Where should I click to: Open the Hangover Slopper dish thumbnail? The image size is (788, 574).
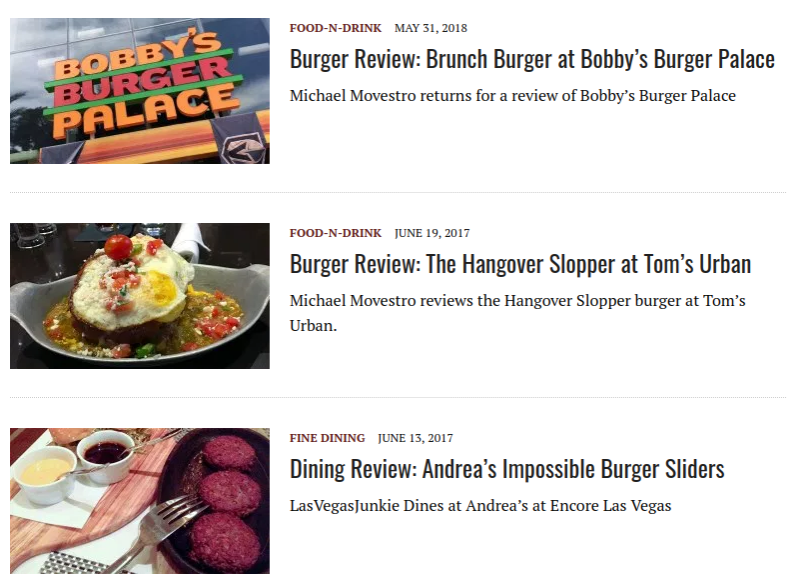[x=139, y=296]
